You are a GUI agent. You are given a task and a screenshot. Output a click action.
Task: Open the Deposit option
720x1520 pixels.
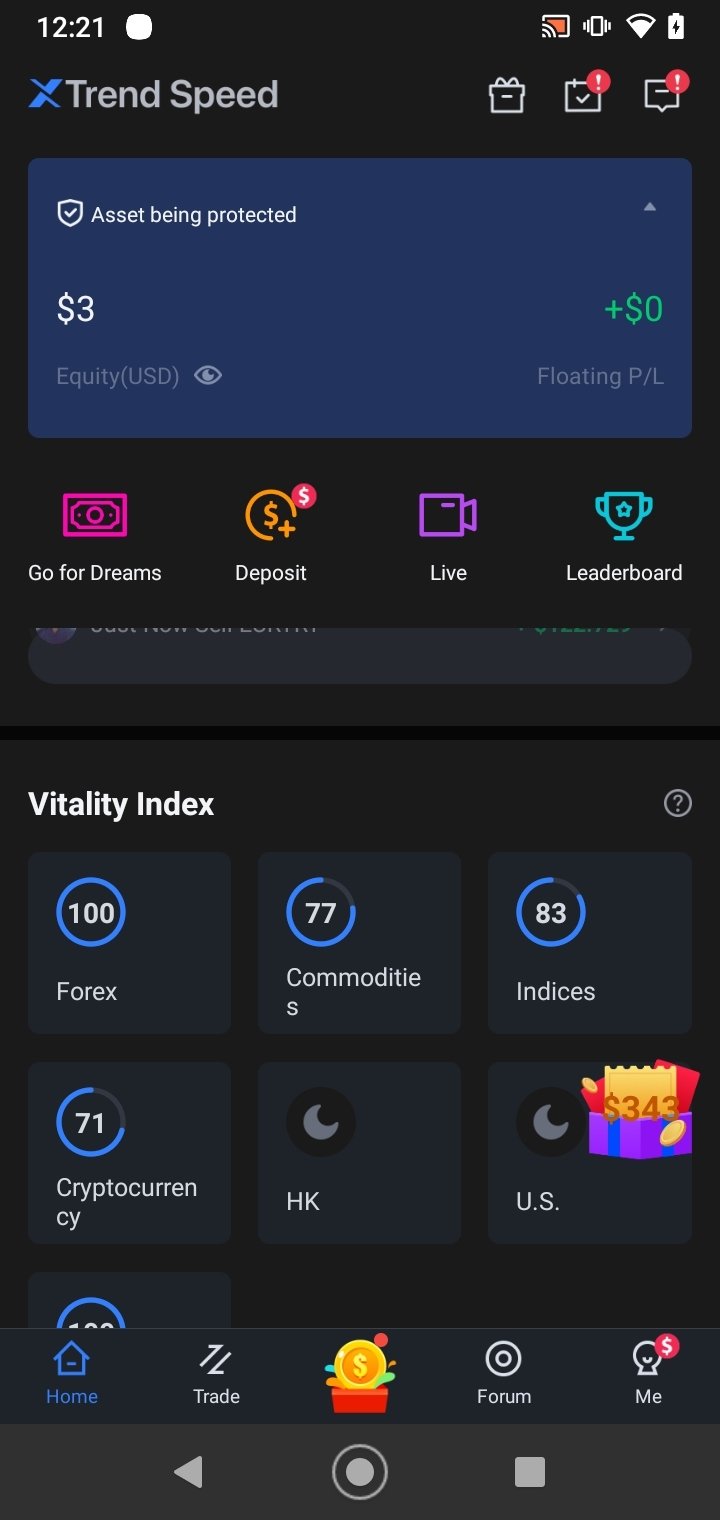(x=271, y=538)
